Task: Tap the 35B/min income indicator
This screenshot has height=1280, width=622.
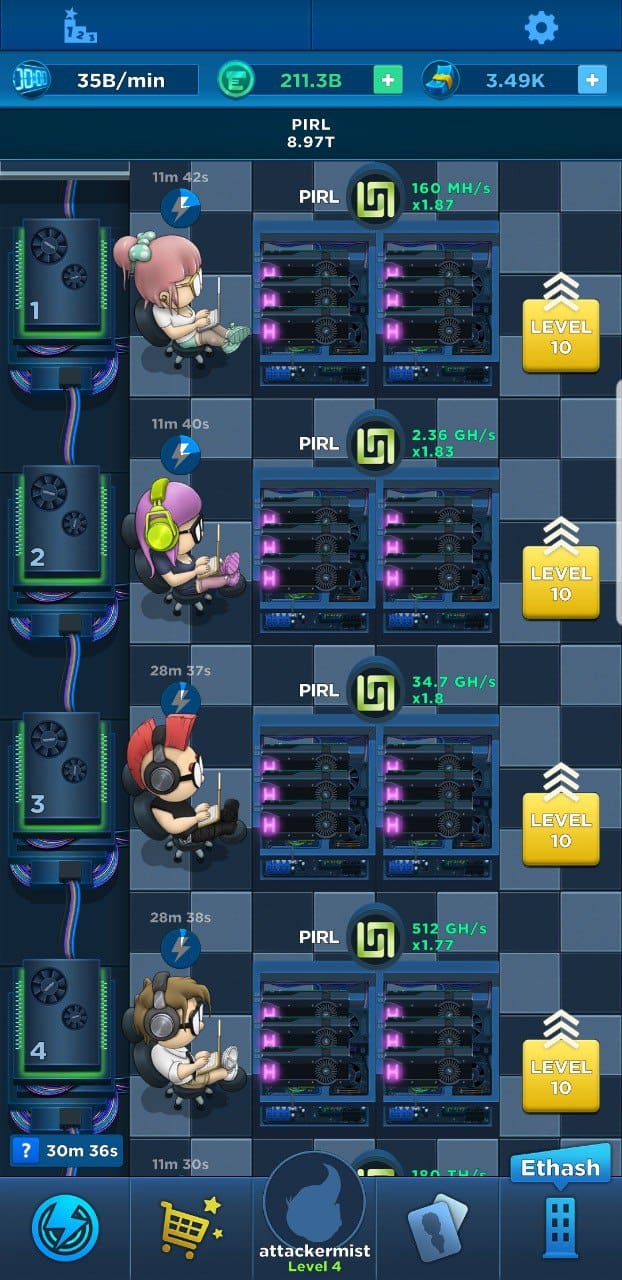Action: tap(105, 80)
